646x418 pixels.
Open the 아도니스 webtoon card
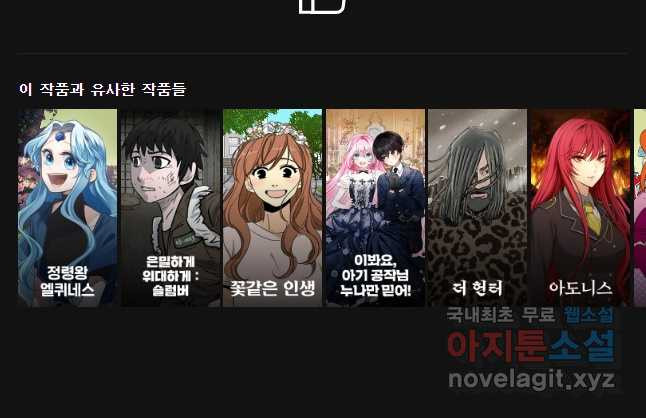[x=580, y=208]
